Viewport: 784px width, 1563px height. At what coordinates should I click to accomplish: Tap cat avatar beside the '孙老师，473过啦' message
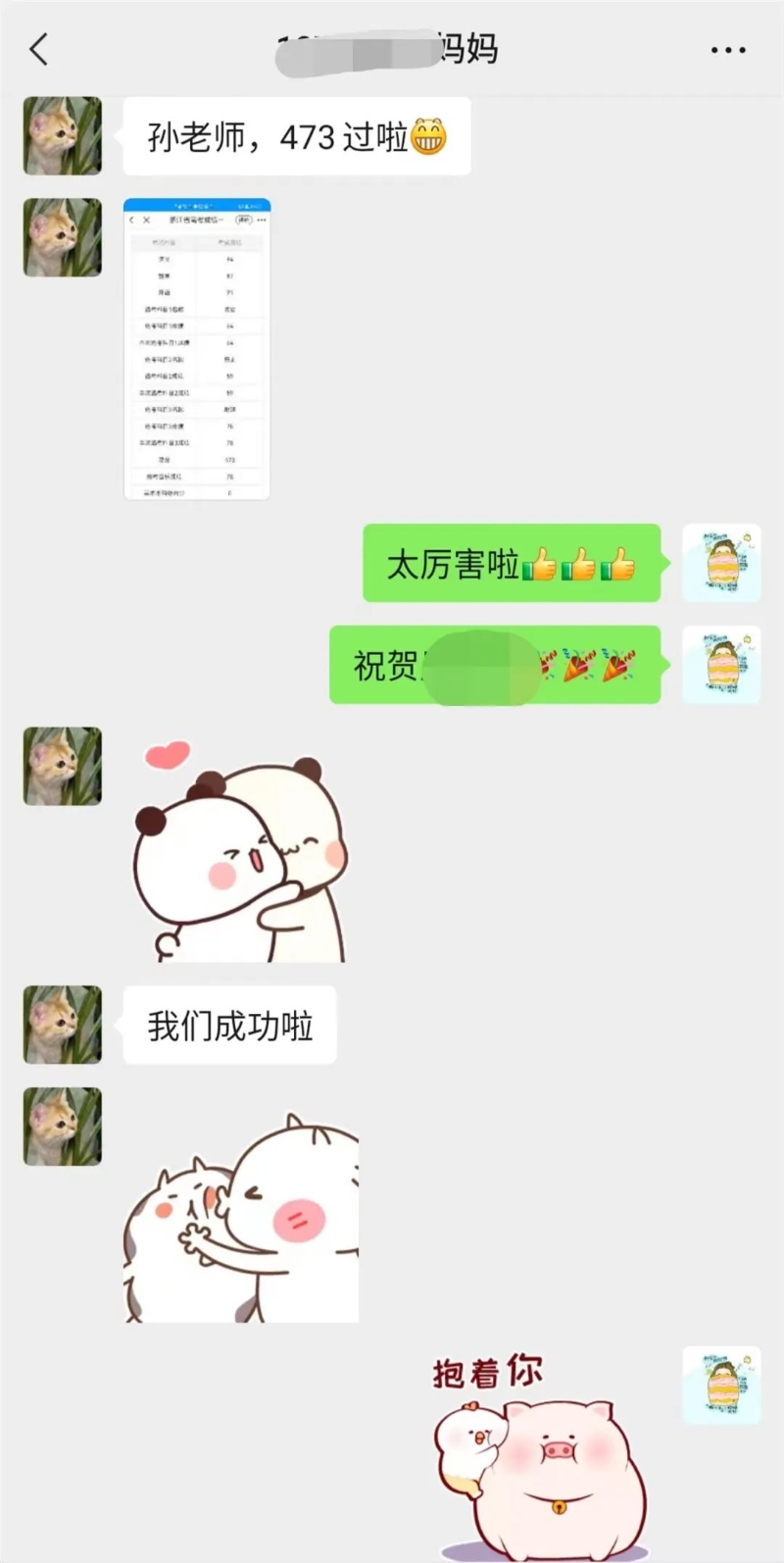(63, 136)
